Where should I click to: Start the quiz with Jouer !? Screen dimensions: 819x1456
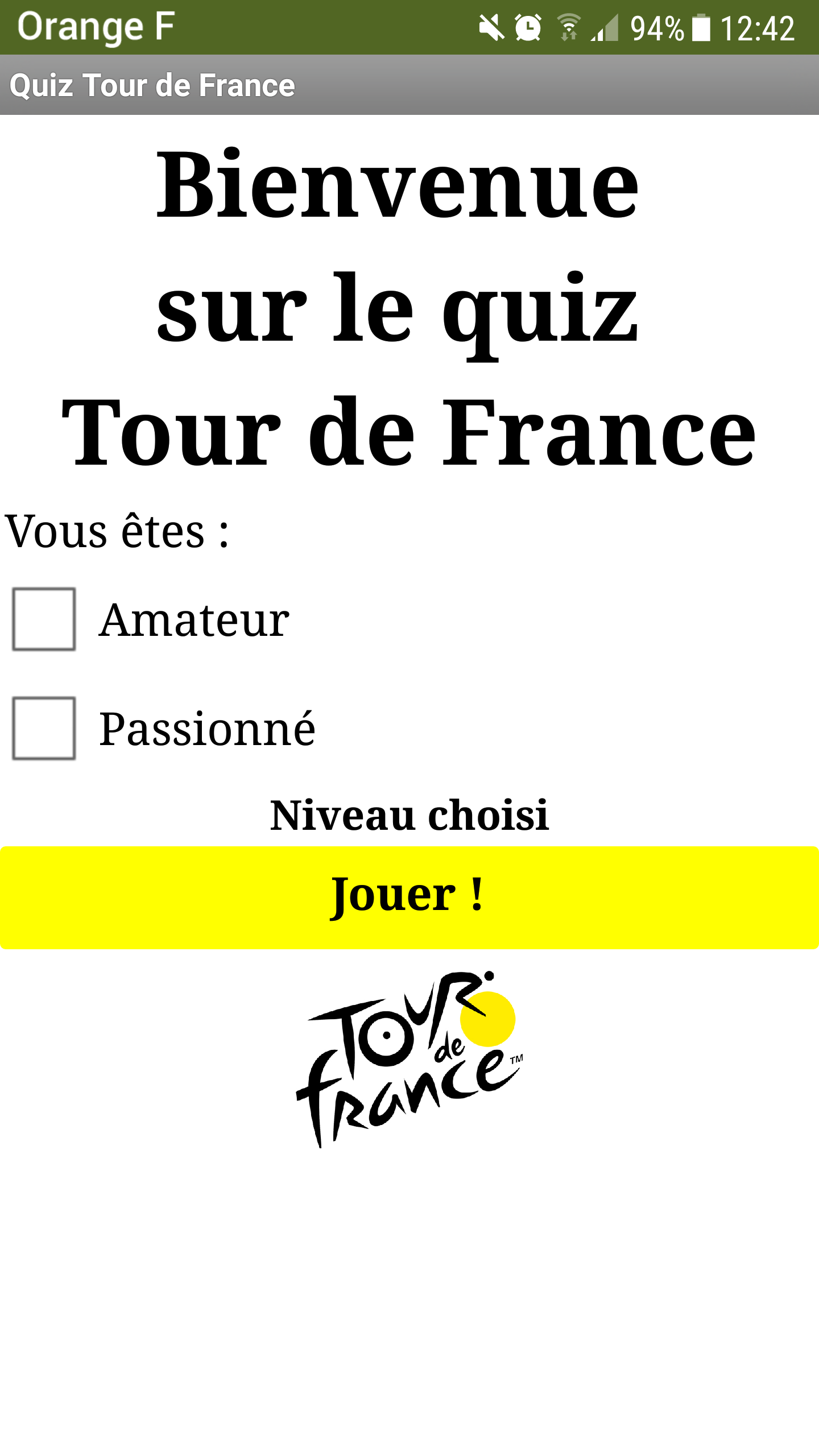(408, 897)
